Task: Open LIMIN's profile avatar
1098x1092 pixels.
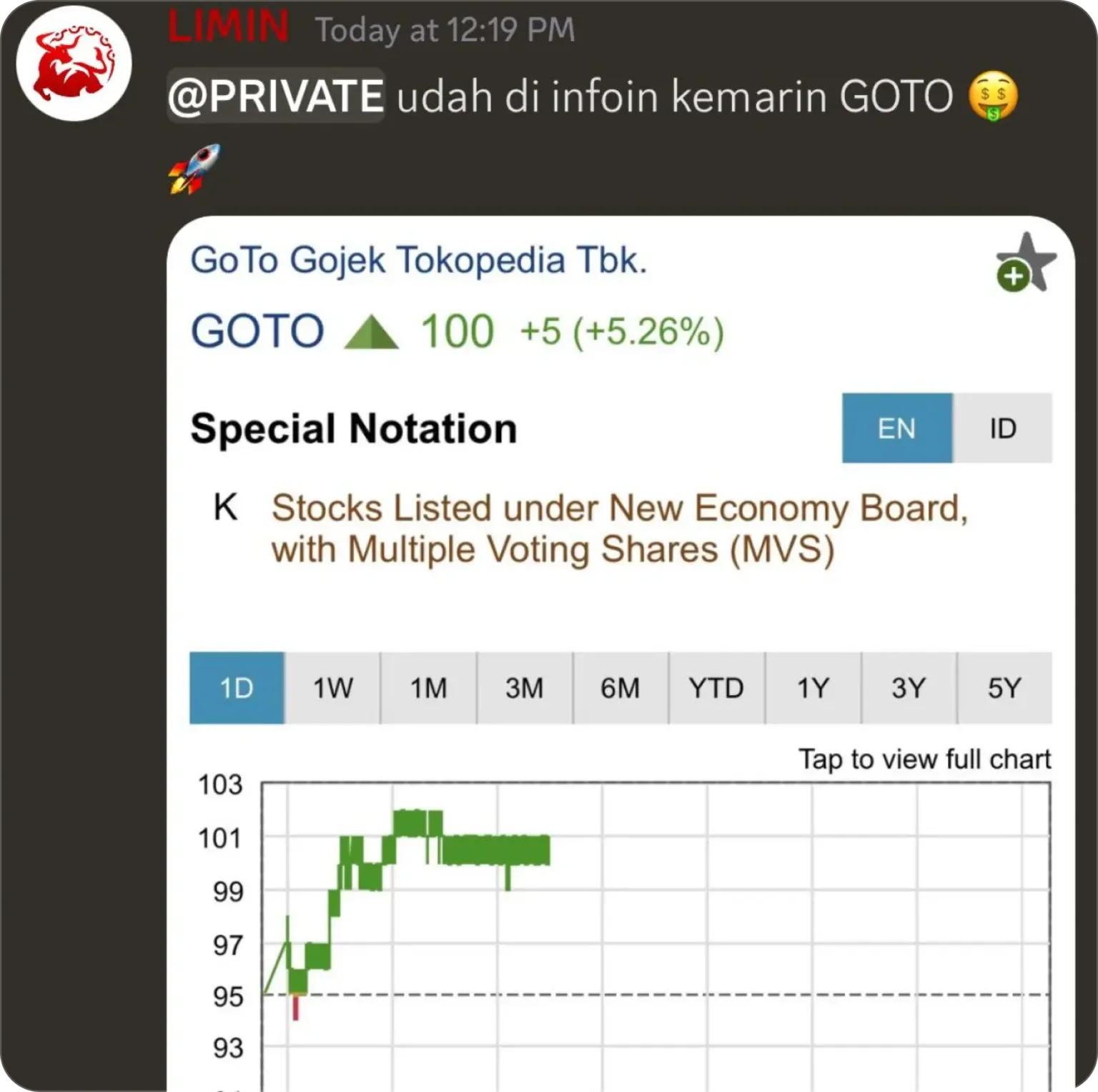Action: coord(74,64)
